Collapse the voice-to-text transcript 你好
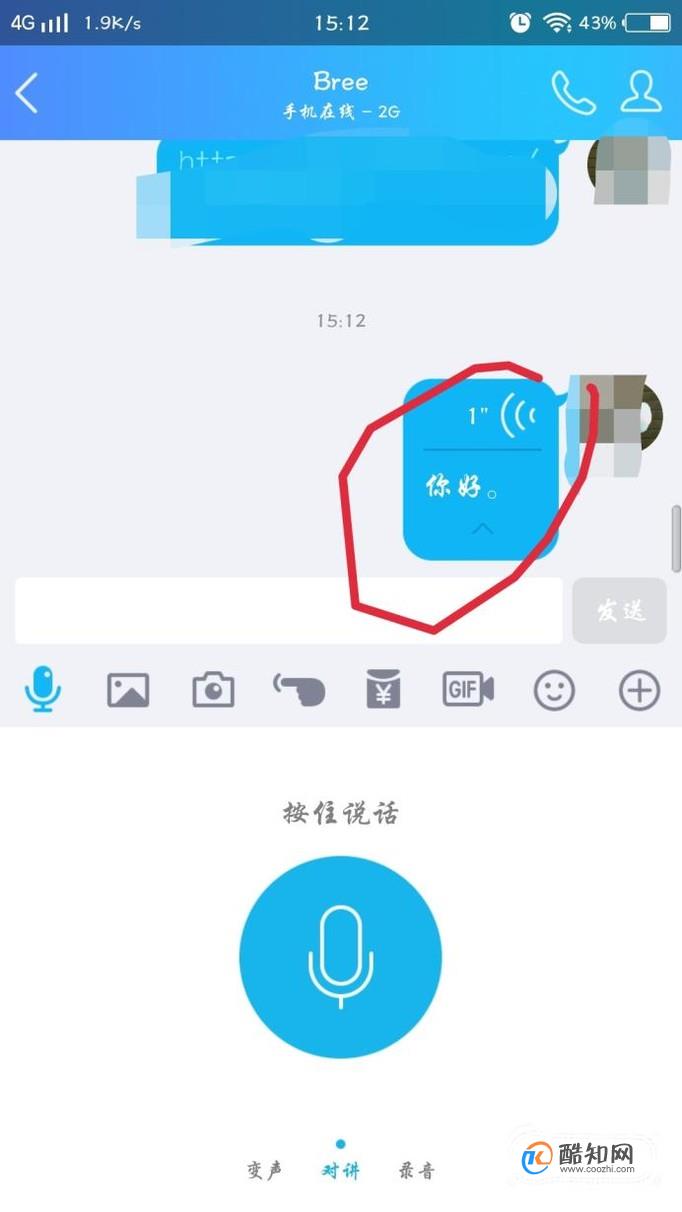The height and width of the screenshot is (1212, 682). pyautogui.click(x=482, y=529)
